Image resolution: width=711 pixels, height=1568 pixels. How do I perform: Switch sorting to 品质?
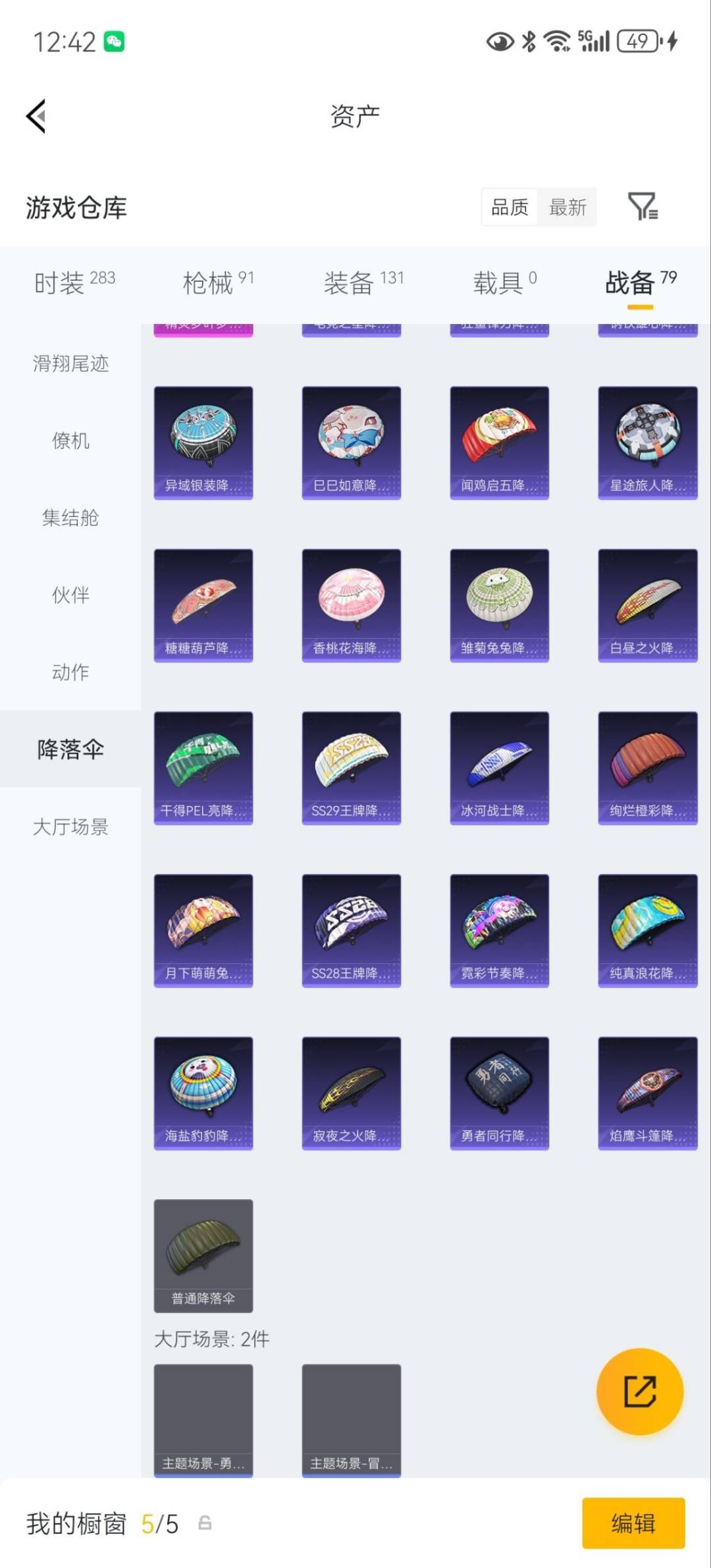[x=509, y=207]
